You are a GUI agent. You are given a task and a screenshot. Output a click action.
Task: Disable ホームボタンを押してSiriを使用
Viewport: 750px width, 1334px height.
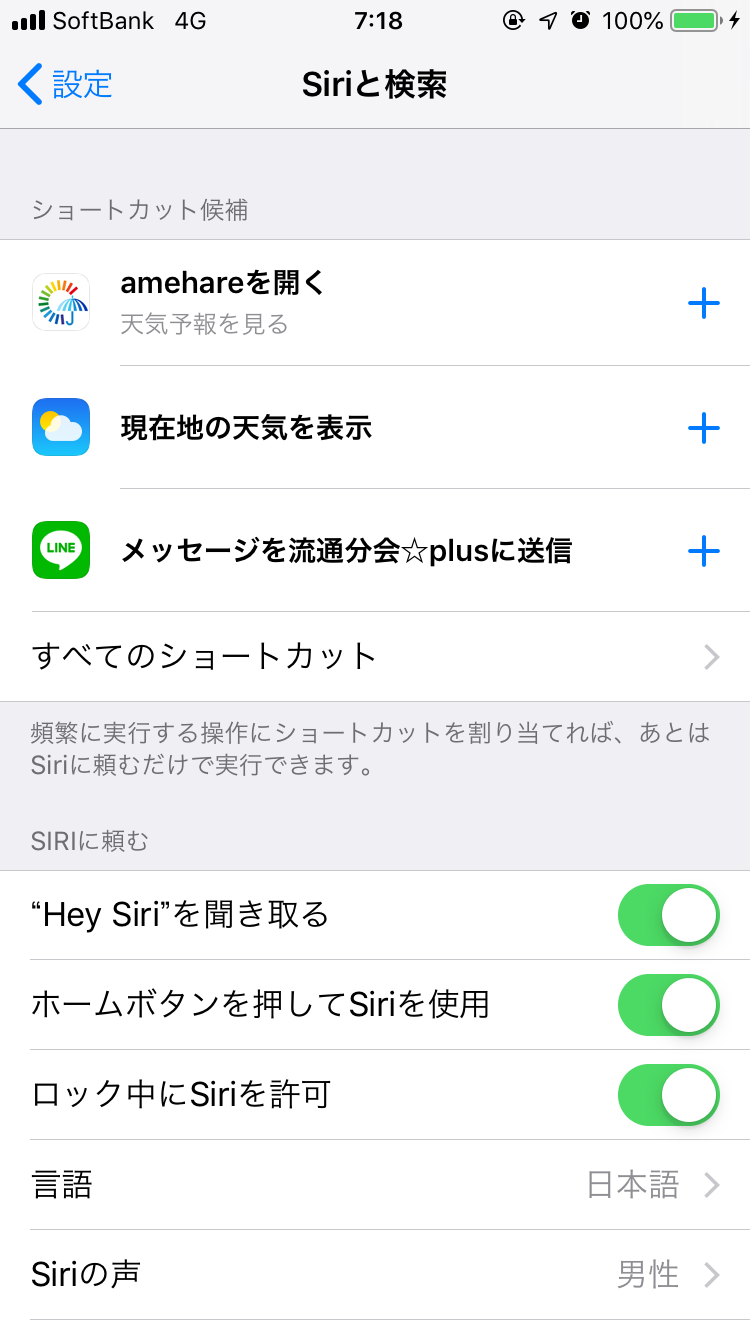point(668,1005)
